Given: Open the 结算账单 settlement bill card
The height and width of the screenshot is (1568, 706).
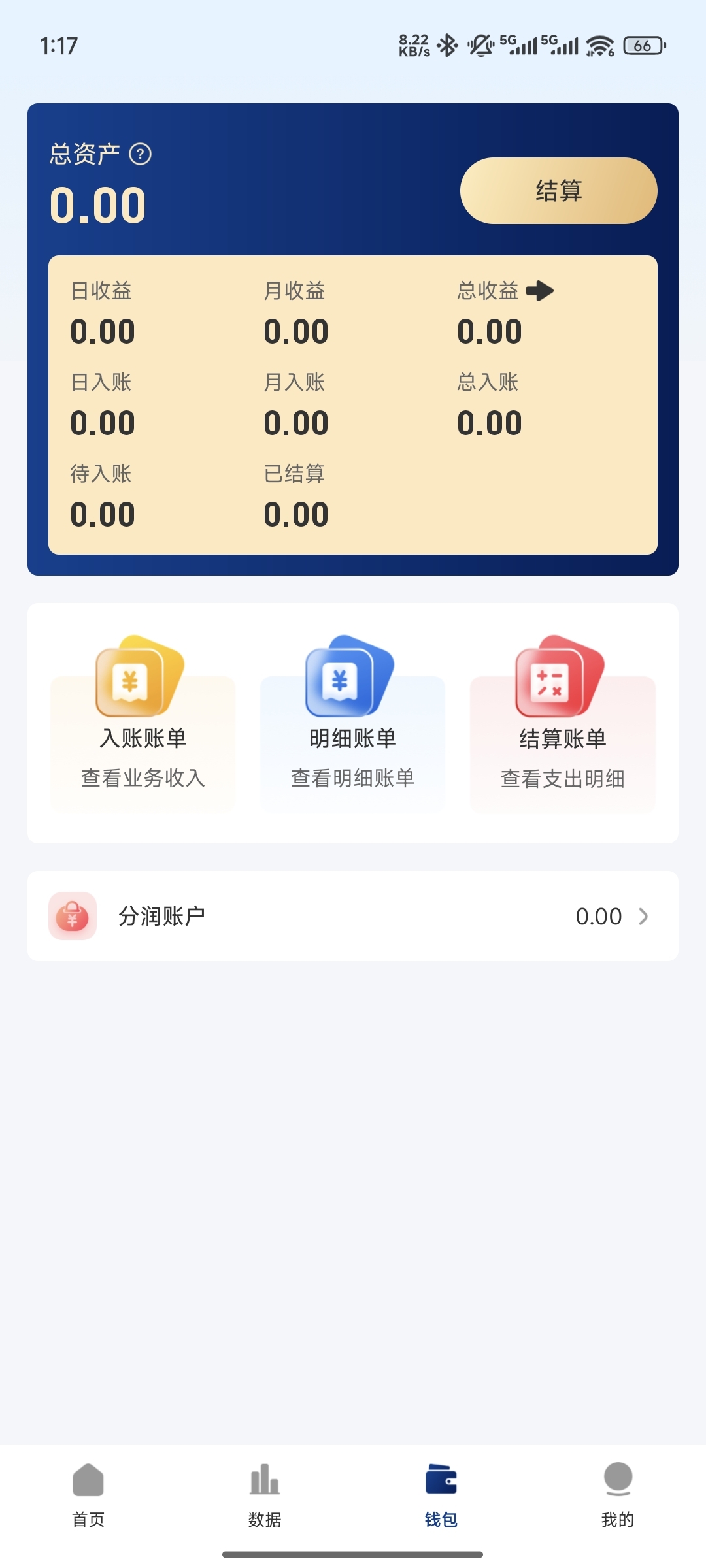Looking at the screenshot, I should (562, 727).
